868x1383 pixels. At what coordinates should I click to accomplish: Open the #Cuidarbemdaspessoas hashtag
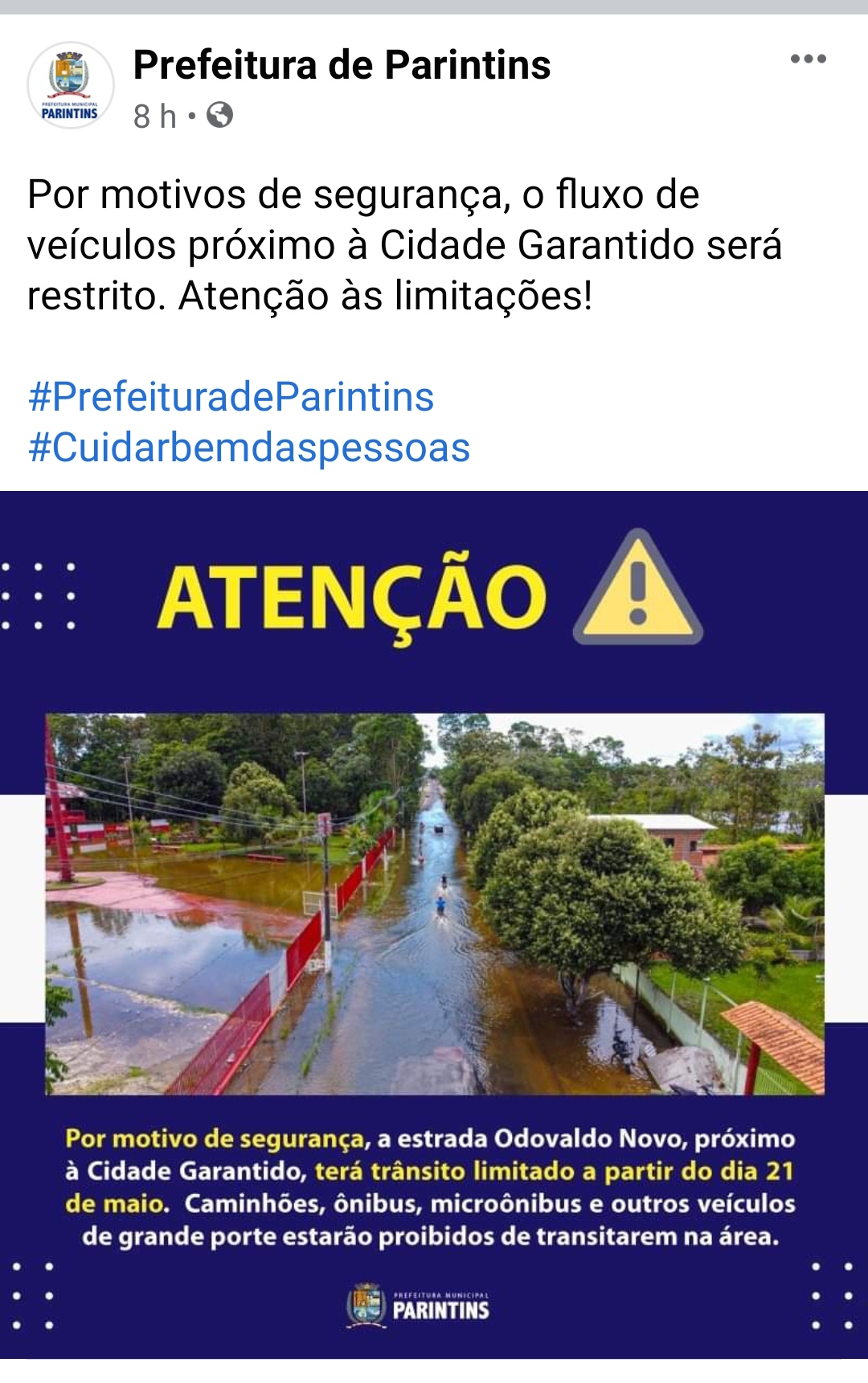point(249,448)
